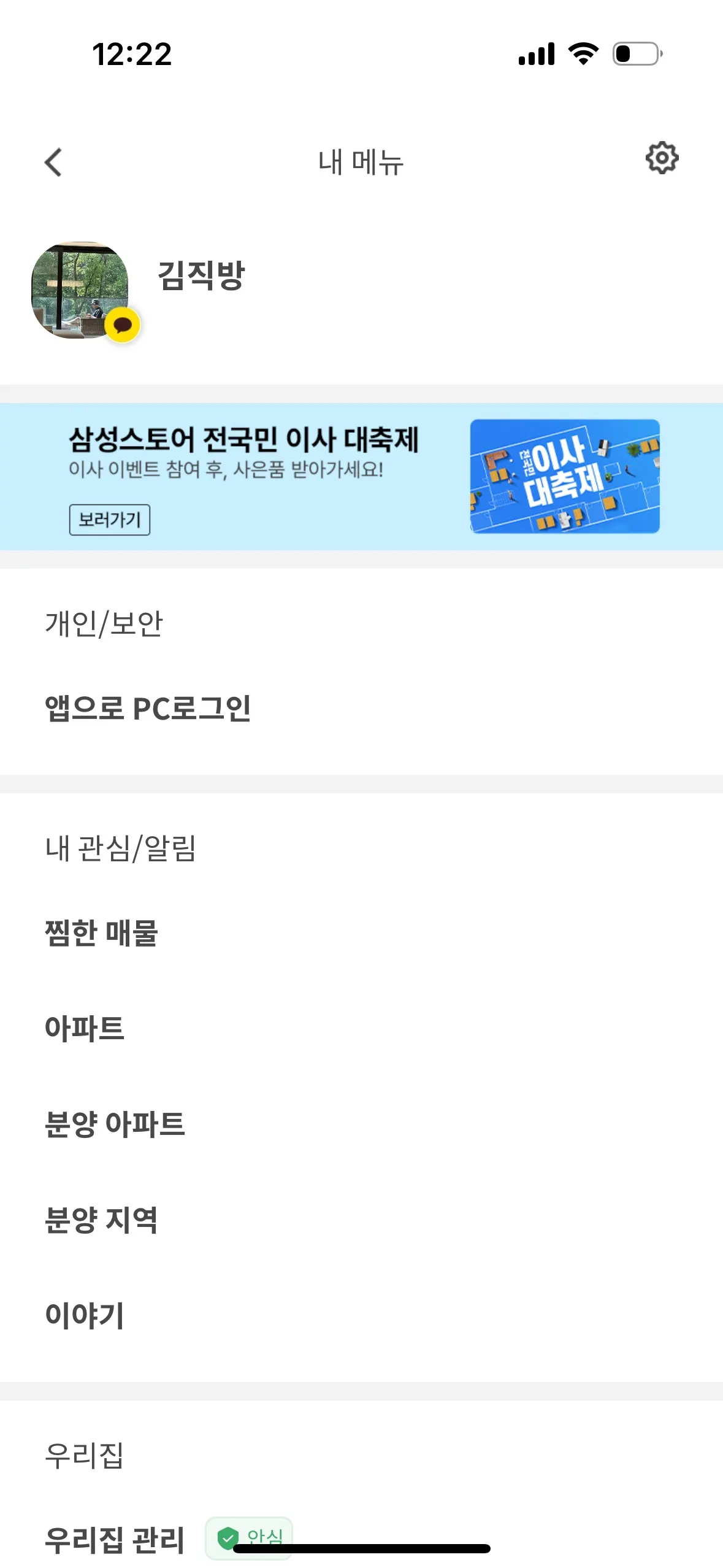Open the settings gear
723x1568 pixels.
(662, 159)
